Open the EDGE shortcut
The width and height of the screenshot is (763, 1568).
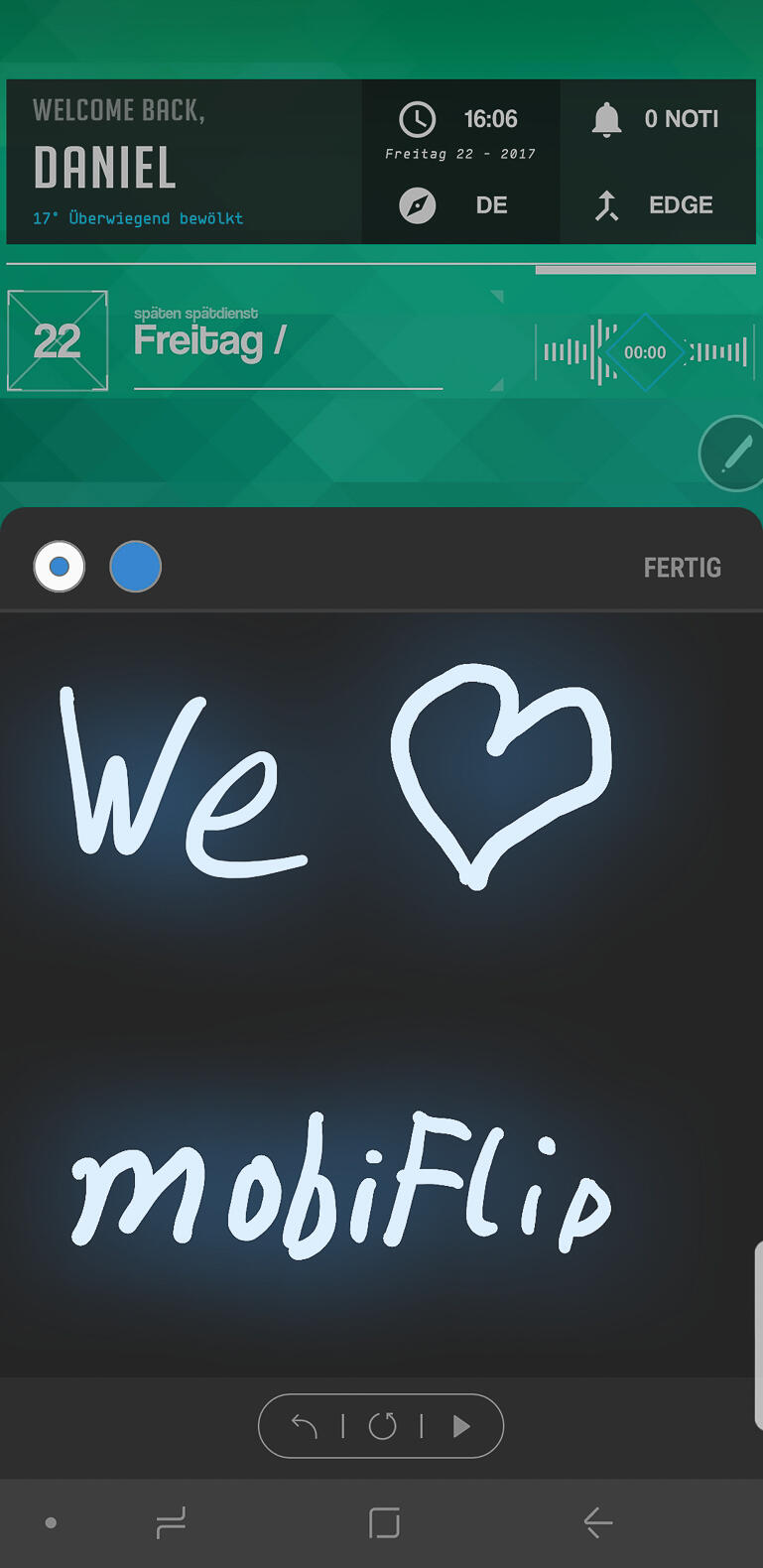click(x=657, y=205)
